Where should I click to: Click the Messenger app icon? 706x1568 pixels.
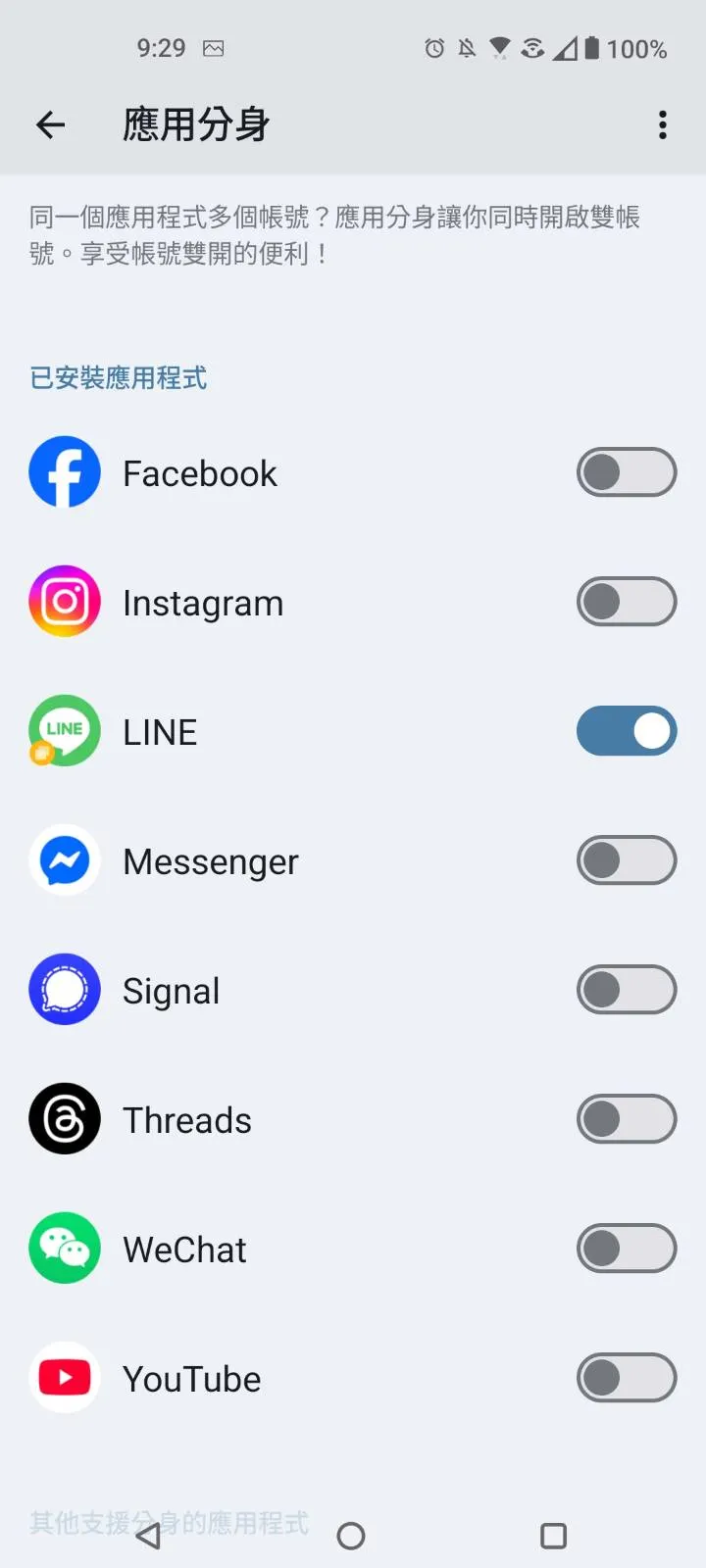64,859
